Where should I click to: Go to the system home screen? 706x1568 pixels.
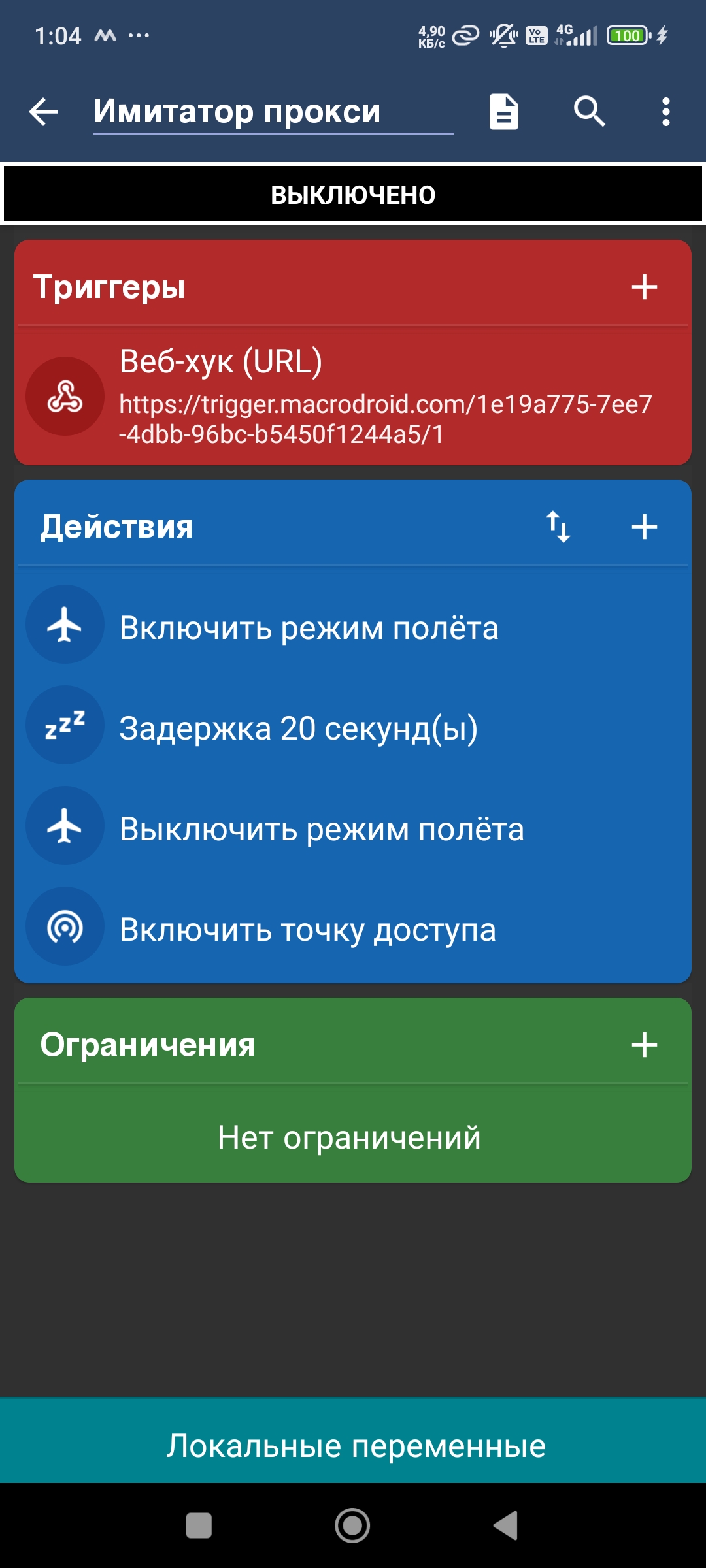point(352,1526)
